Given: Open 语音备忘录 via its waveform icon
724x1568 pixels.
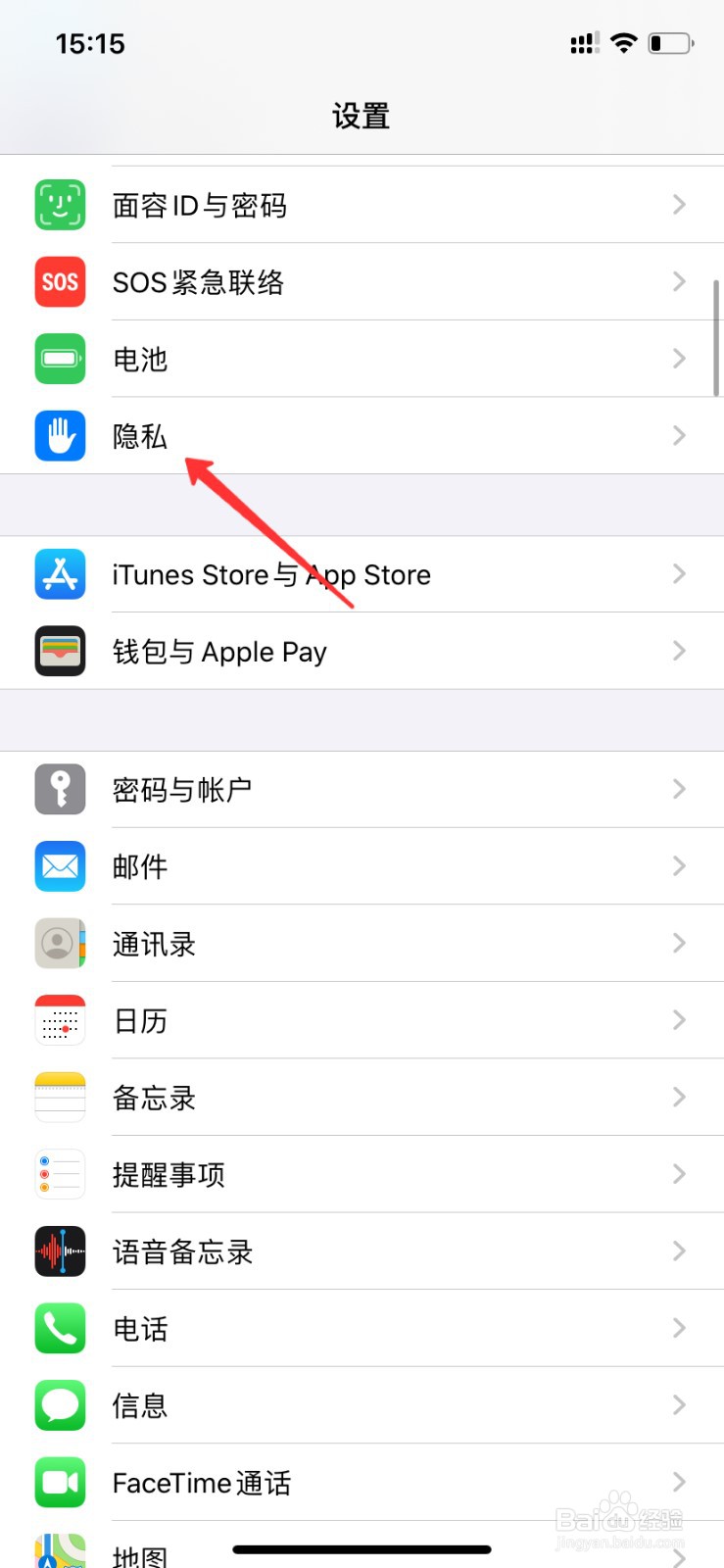Looking at the screenshot, I should pos(60,1251).
